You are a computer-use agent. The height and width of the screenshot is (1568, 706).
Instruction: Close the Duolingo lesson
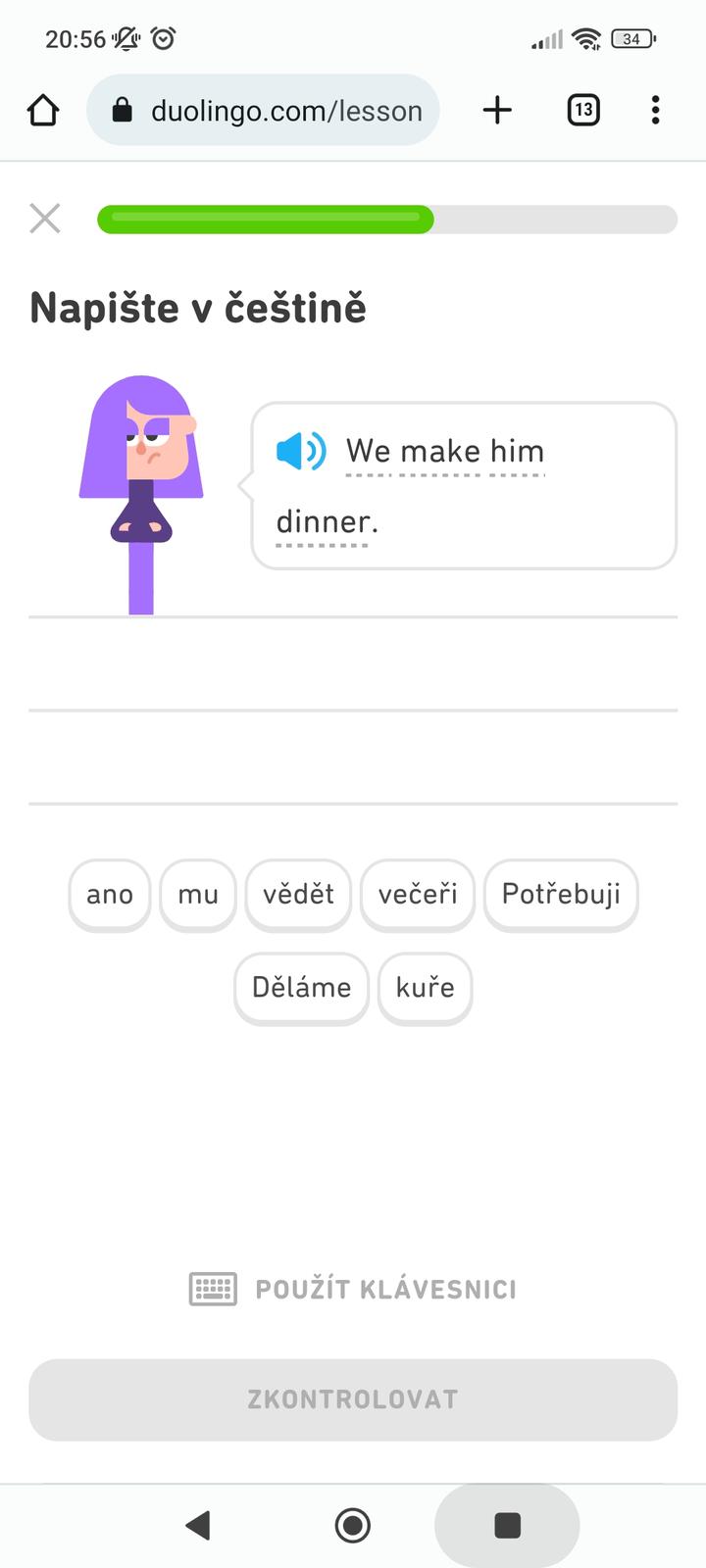(45, 219)
